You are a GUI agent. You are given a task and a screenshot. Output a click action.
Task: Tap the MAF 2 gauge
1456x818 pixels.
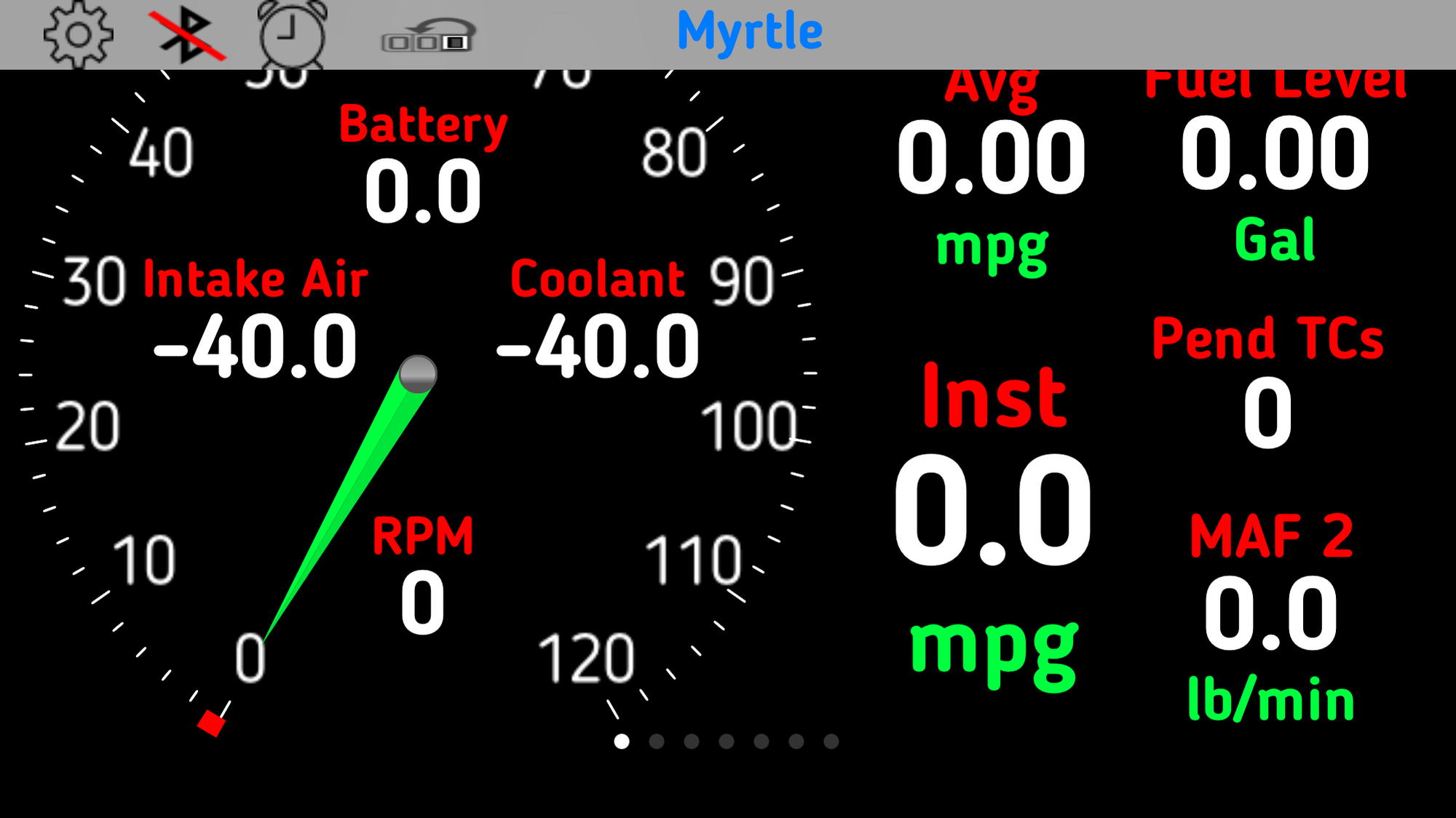coord(1271,616)
